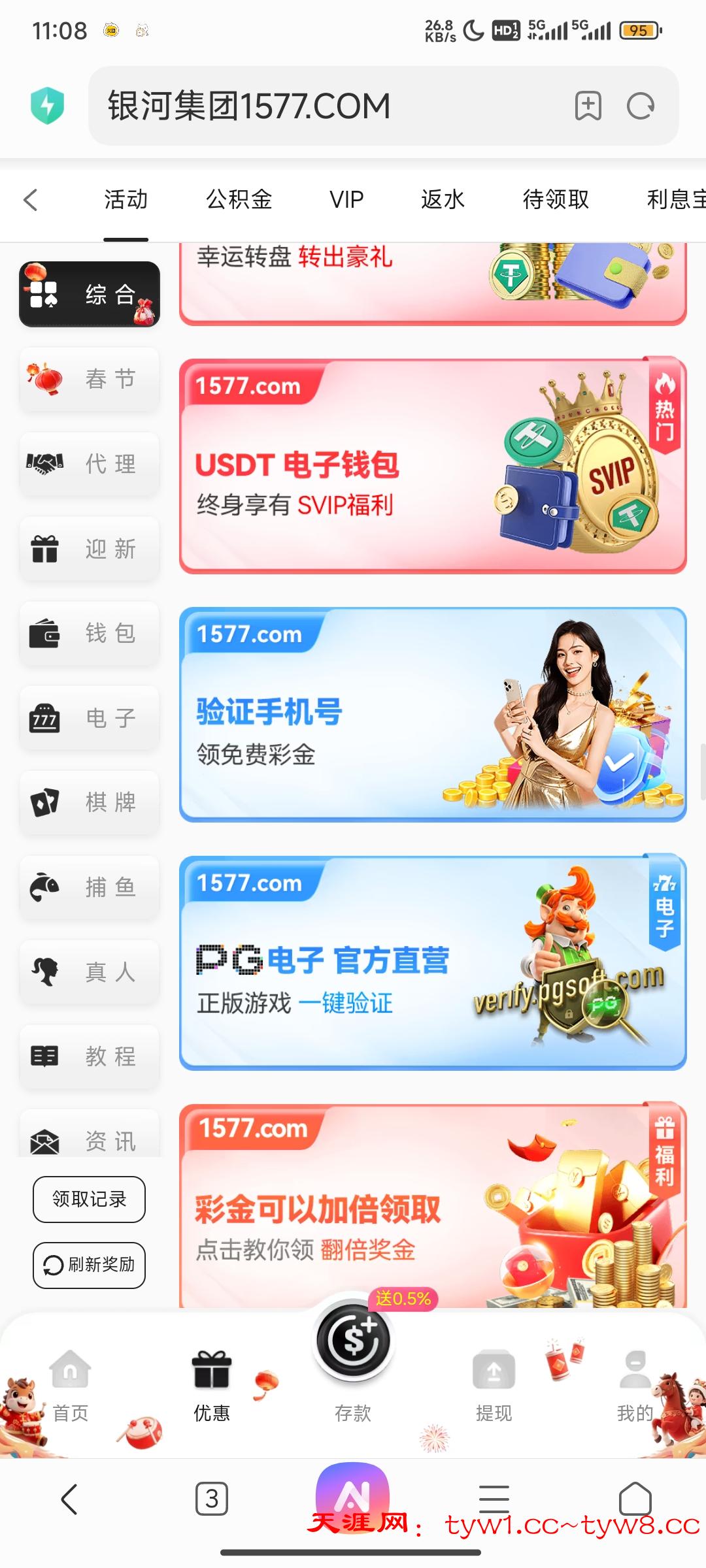Go to the 首页 tab

tap(71, 1385)
